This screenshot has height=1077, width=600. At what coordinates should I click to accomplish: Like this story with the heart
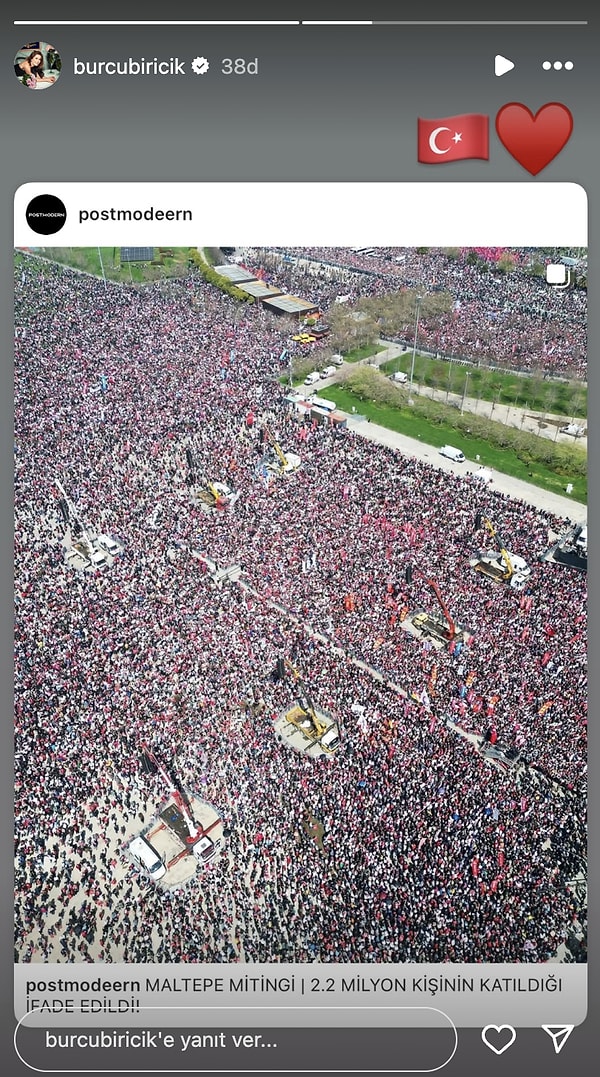tap(499, 1039)
